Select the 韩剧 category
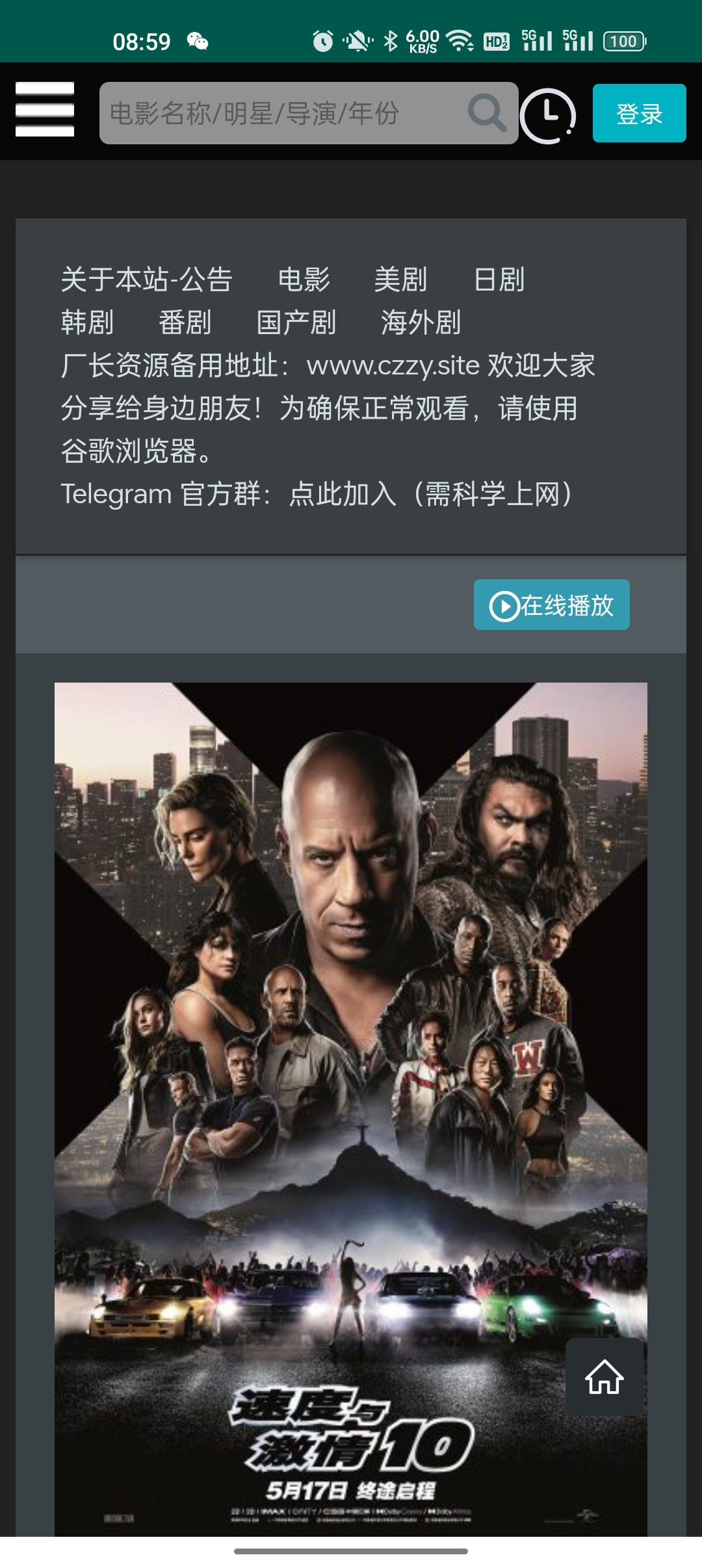This screenshot has width=702, height=1568. (87, 322)
